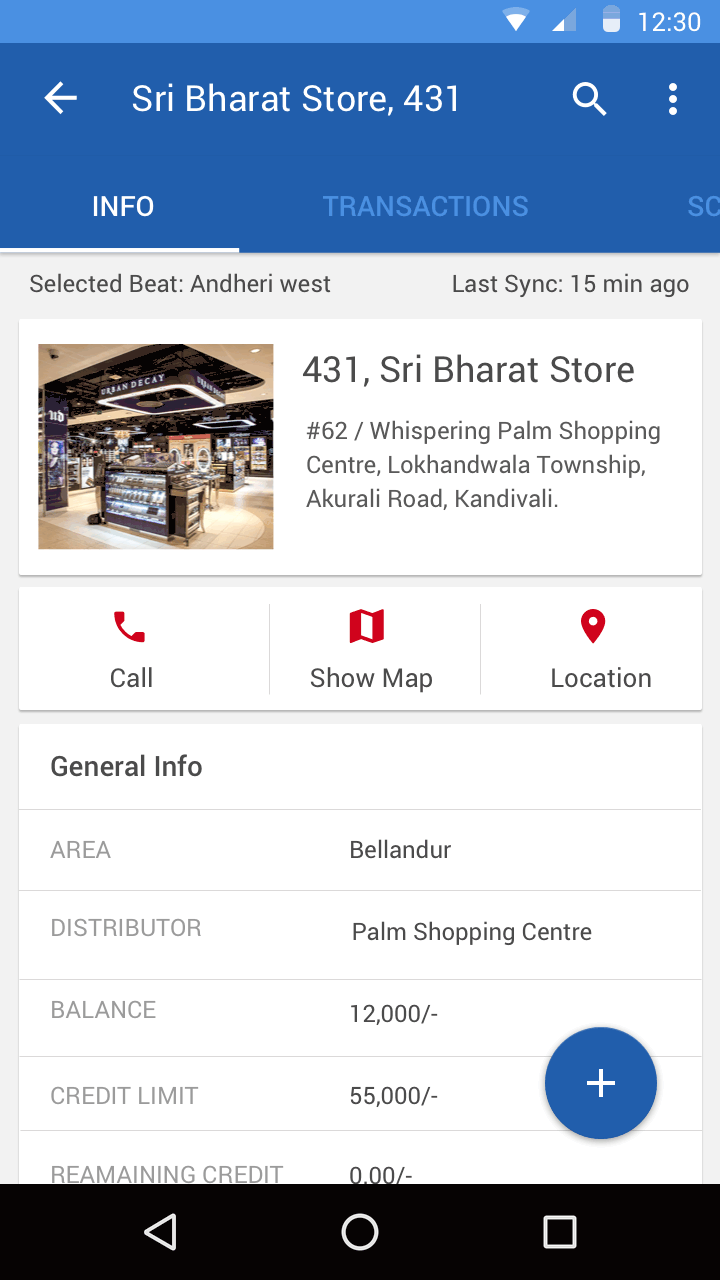Show the store on the map
Screen dimensions: 720x1280
[370, 650]
